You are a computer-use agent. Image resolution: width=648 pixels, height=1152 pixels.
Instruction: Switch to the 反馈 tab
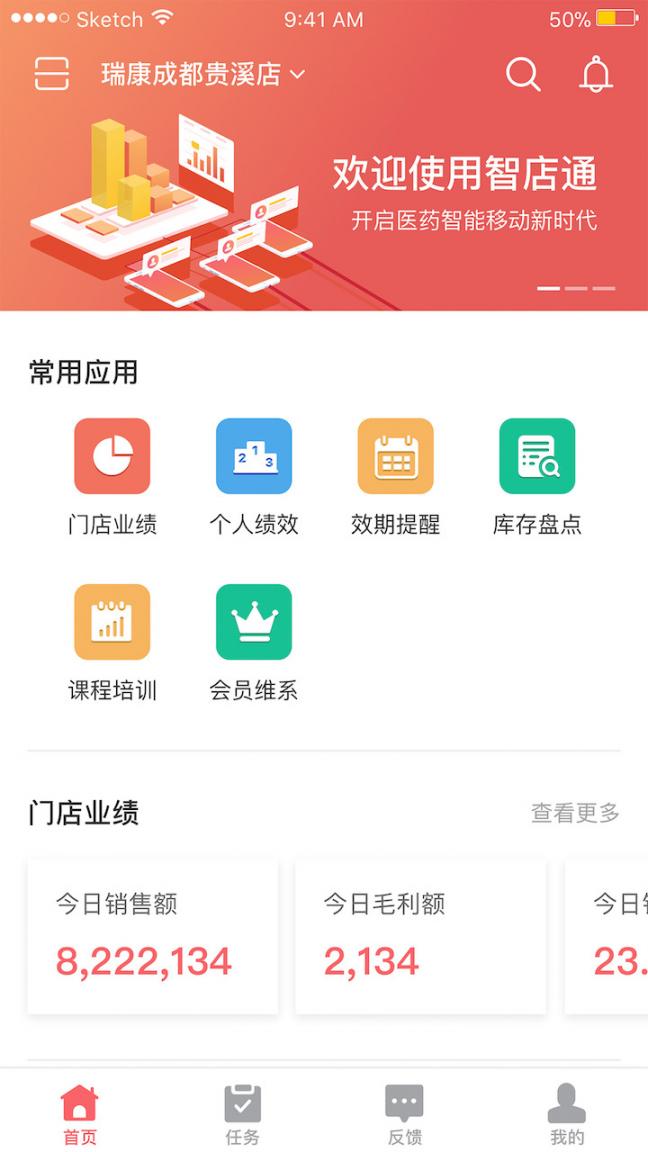pos(404,1113)
